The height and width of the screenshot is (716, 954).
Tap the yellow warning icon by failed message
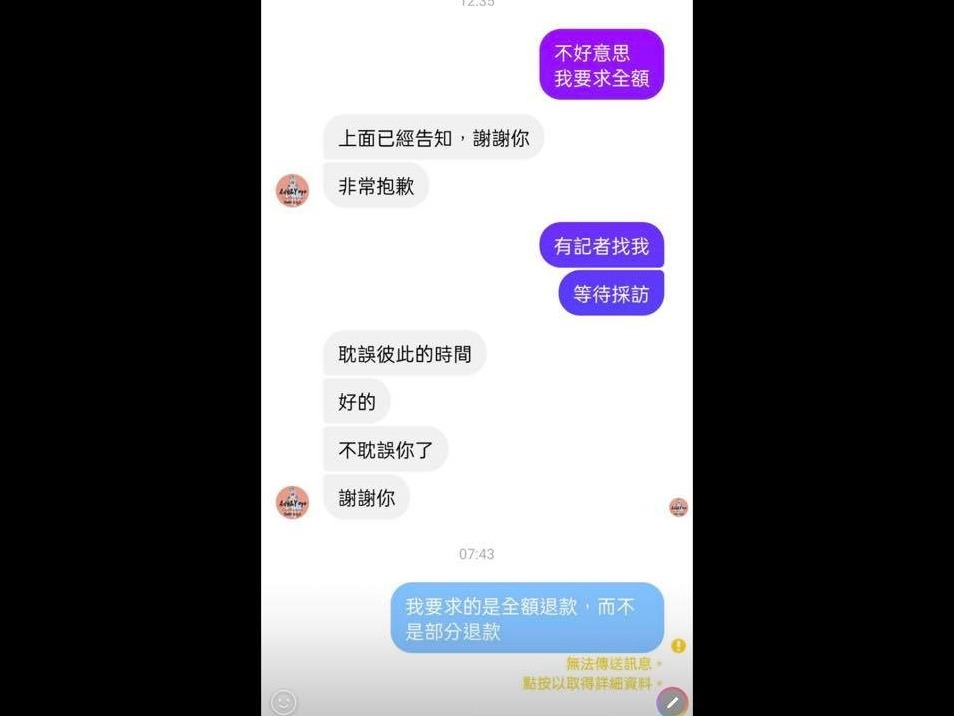click(679, 646)
